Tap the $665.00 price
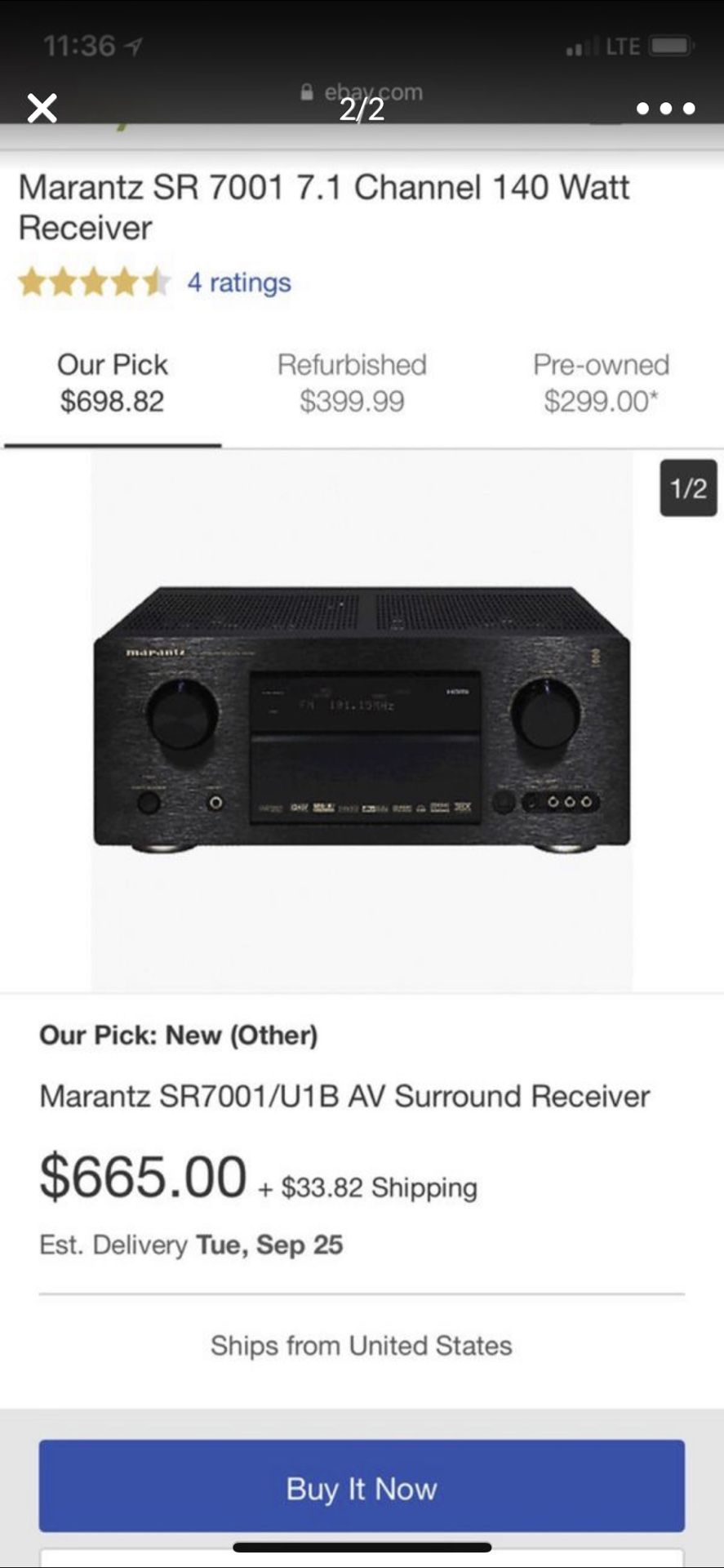Viewport: 724px width, 1568px height. click(x=140, y=1176)
